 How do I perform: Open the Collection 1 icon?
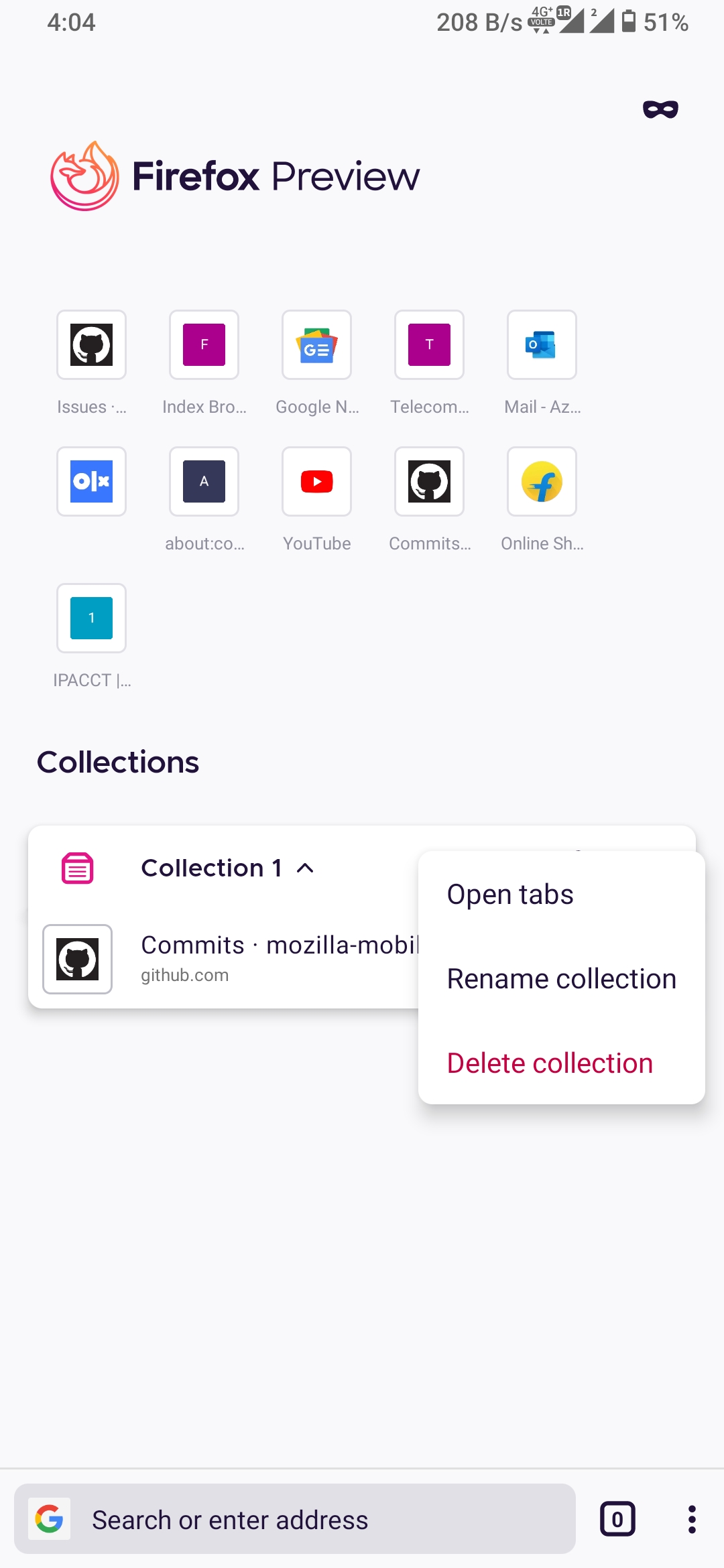coord(76,868)
